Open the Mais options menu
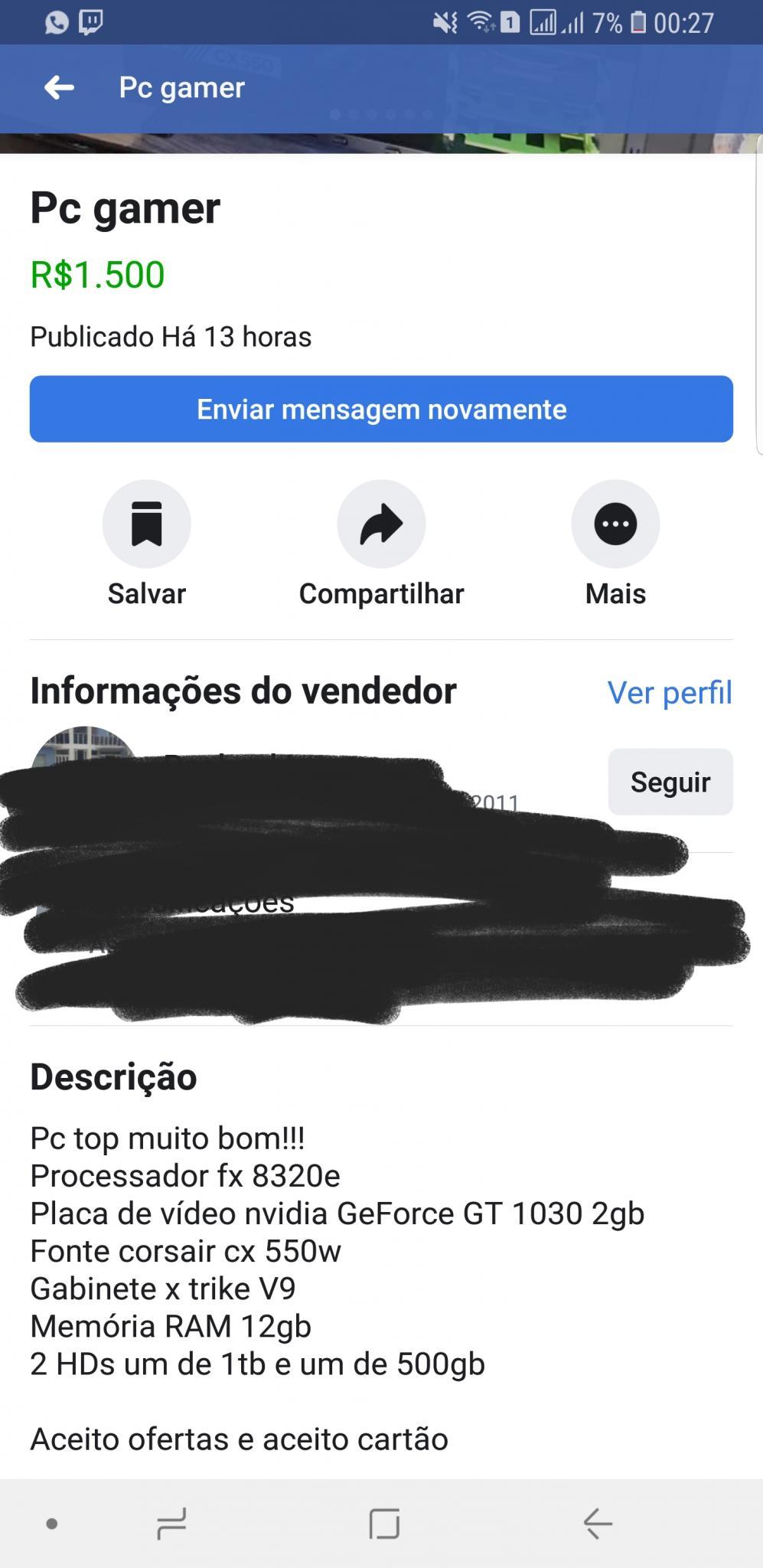This screenshot has height=1568, width=763. 615,524
